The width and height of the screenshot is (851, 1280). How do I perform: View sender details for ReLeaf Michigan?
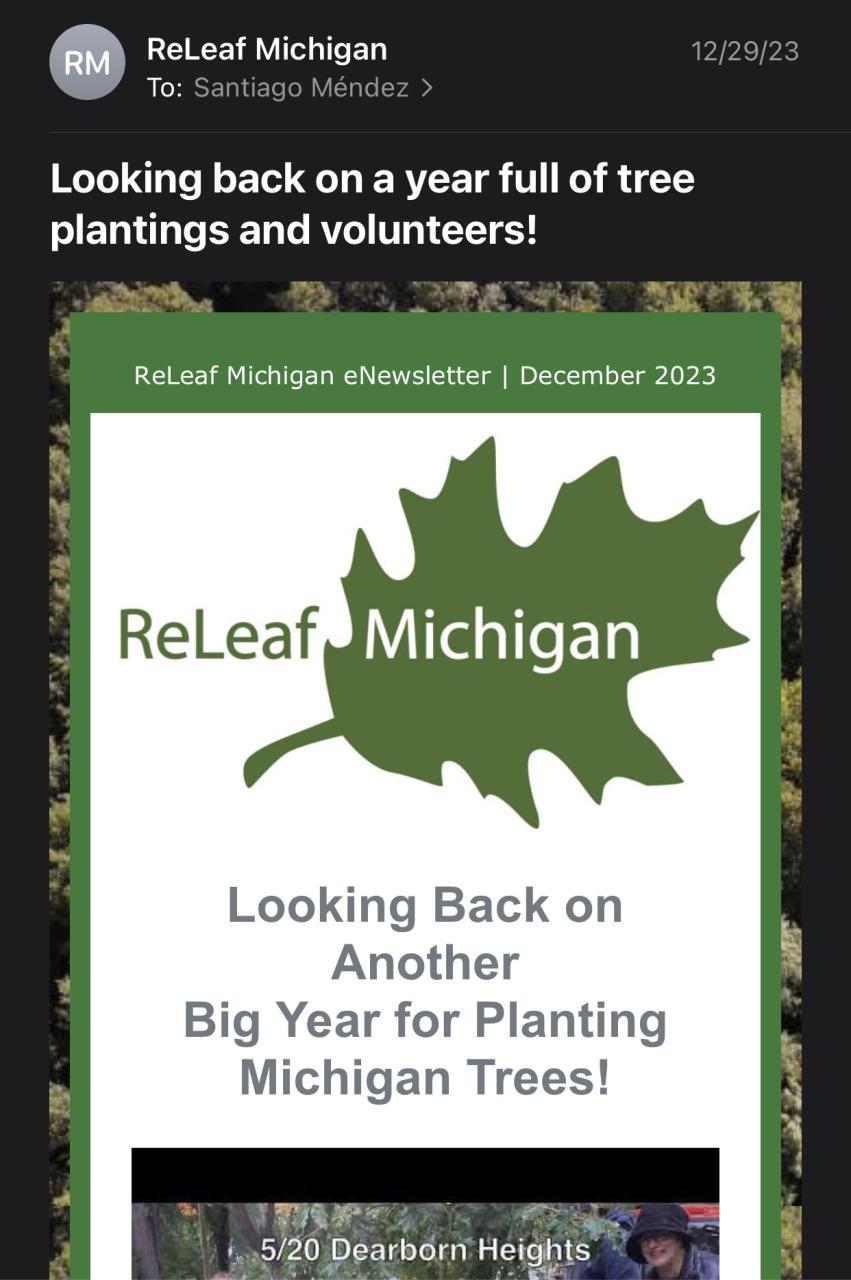pos(266,48)
